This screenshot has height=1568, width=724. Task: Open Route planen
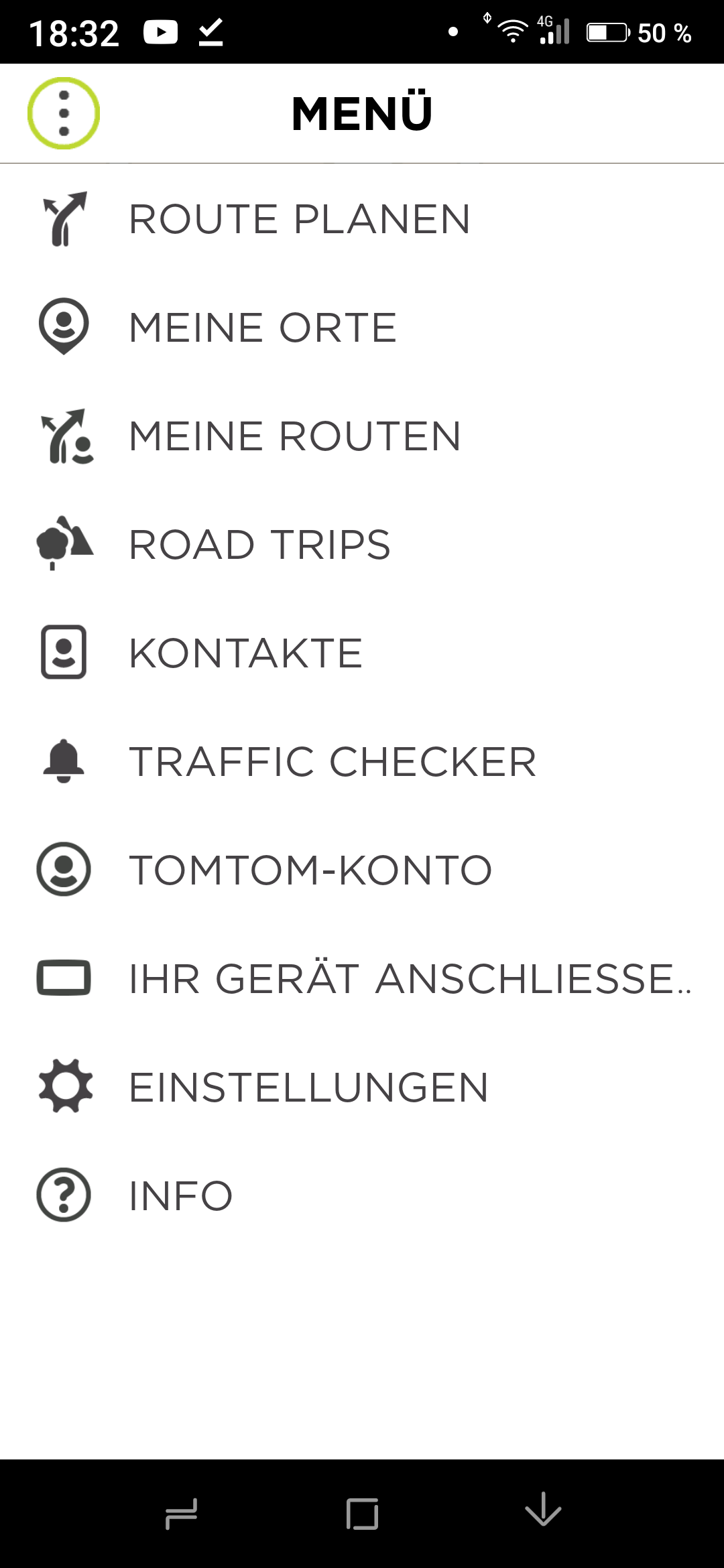(x=299, y=219)
